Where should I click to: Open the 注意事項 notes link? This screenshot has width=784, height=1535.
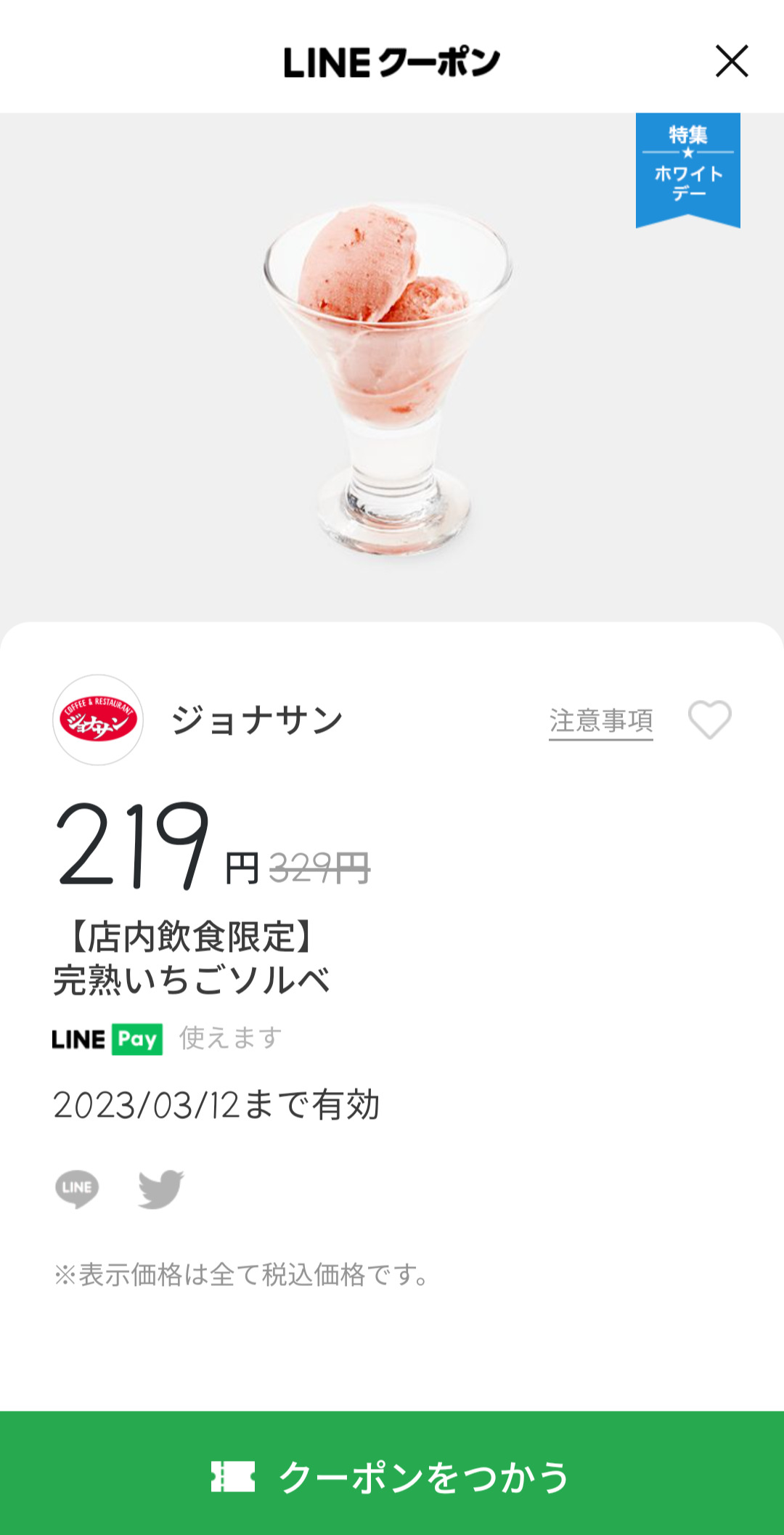click(x=600, y=721)
